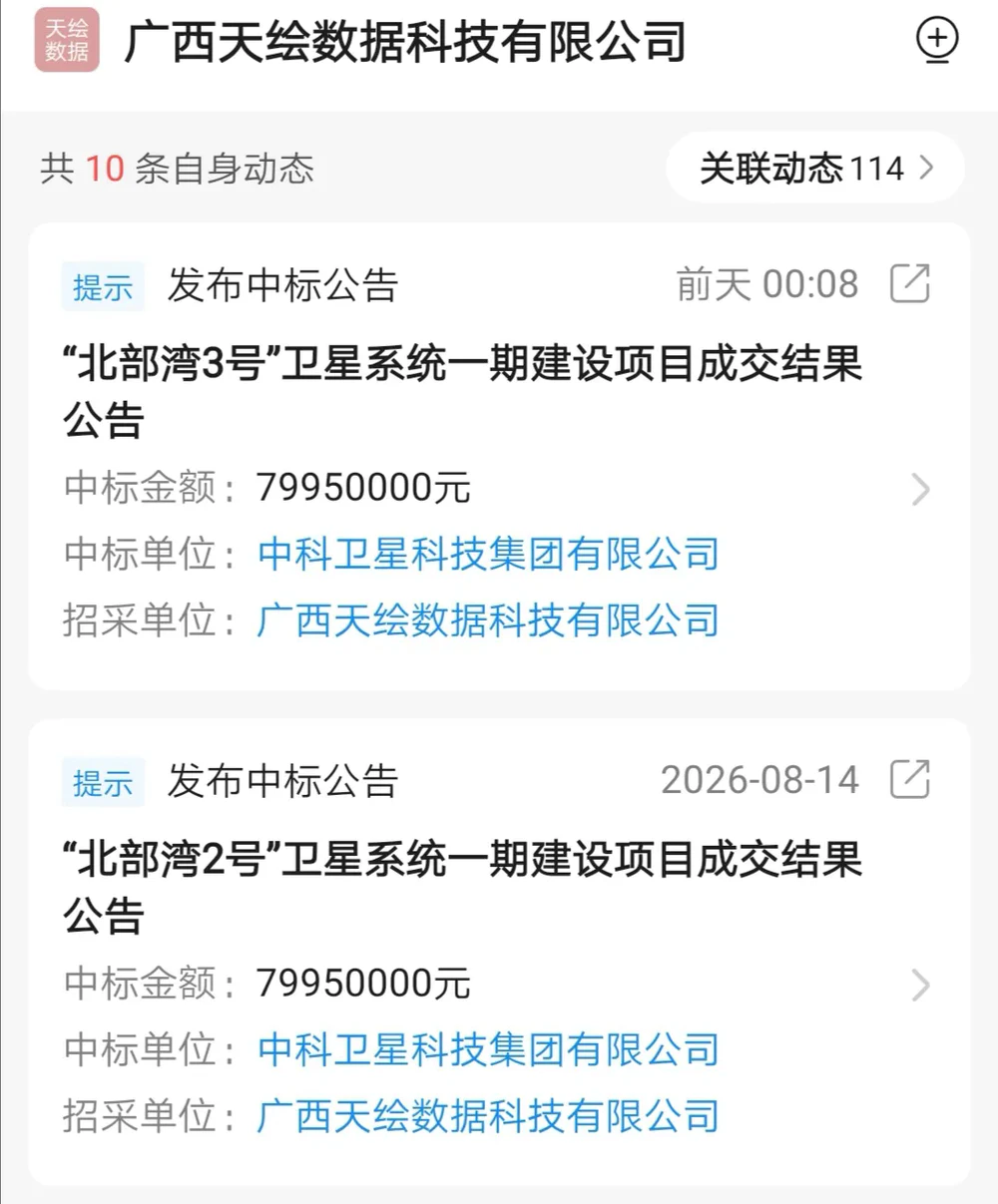Open 中科卫星科技集团有限公司 link in 北部湾3号 card

(x=488, y=555)
